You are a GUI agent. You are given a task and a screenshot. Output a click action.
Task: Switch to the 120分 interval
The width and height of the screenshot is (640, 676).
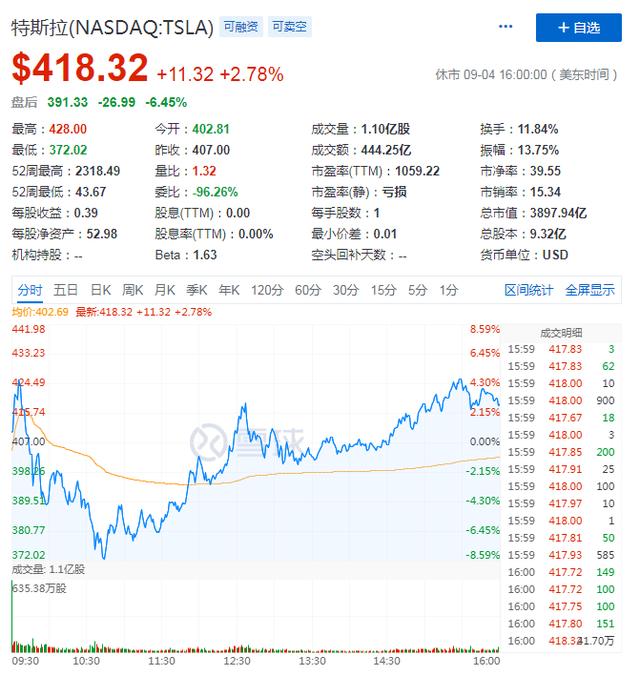point(267,290)
